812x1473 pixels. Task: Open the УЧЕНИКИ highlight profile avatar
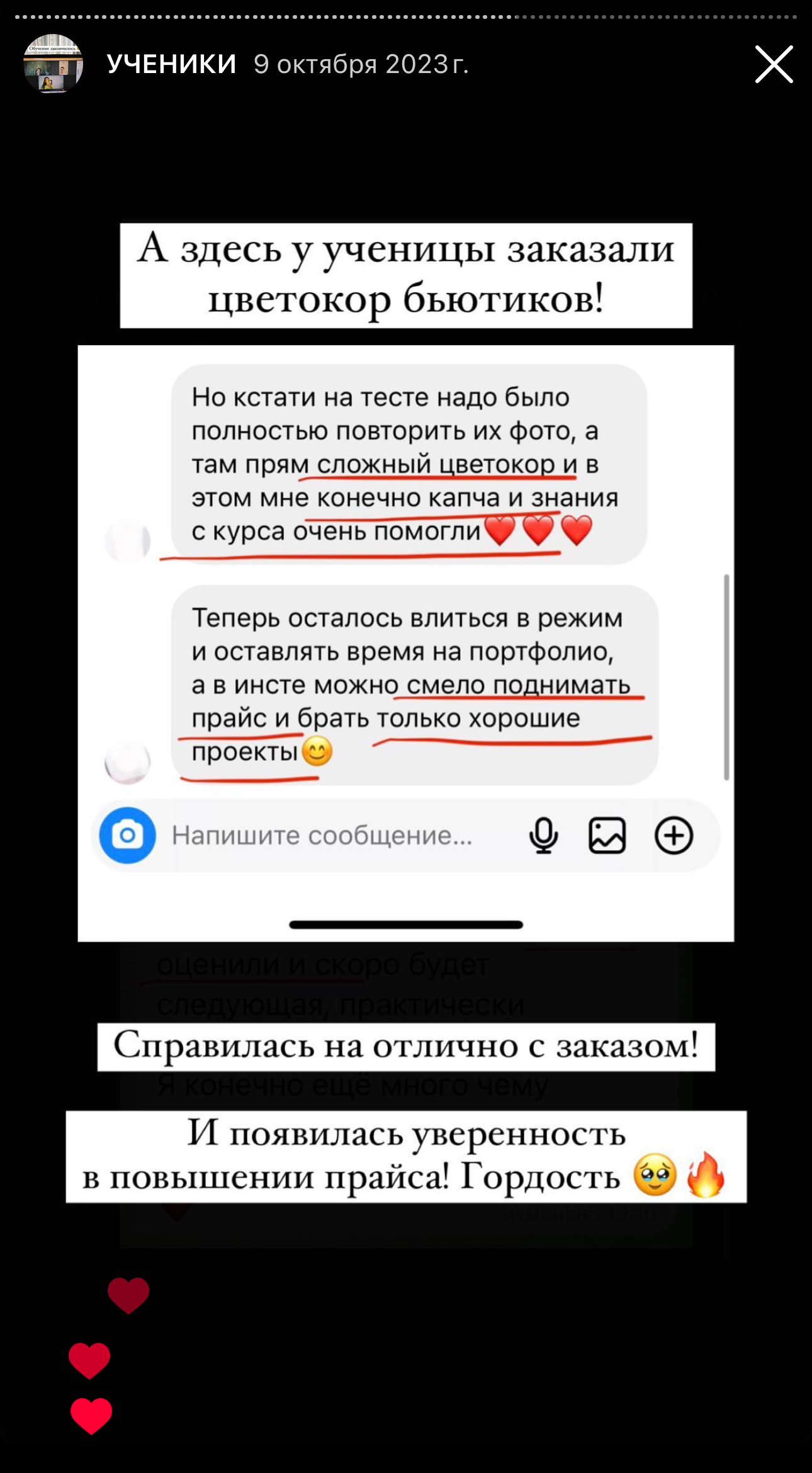pos(54,64)
